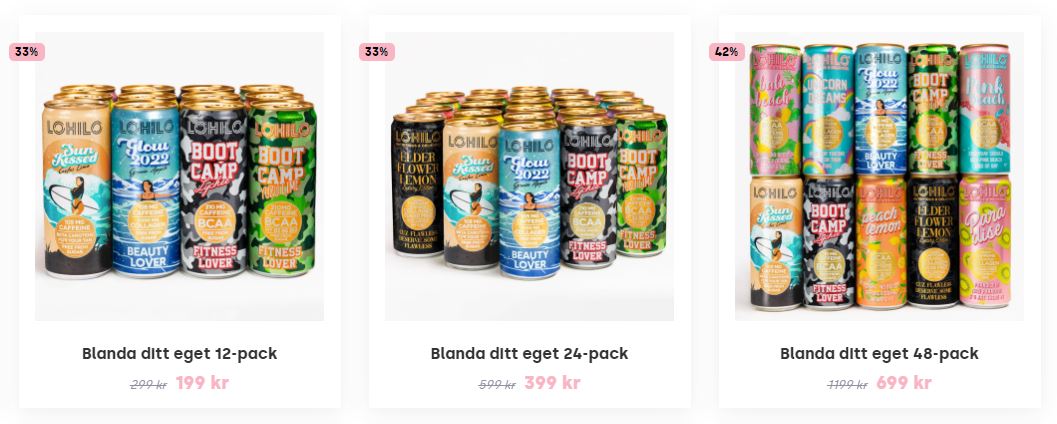Viewport: 1057px width, 424px height.
Task: Open the Blanda ditt eget 12-pack product
Action: (179, 354)
